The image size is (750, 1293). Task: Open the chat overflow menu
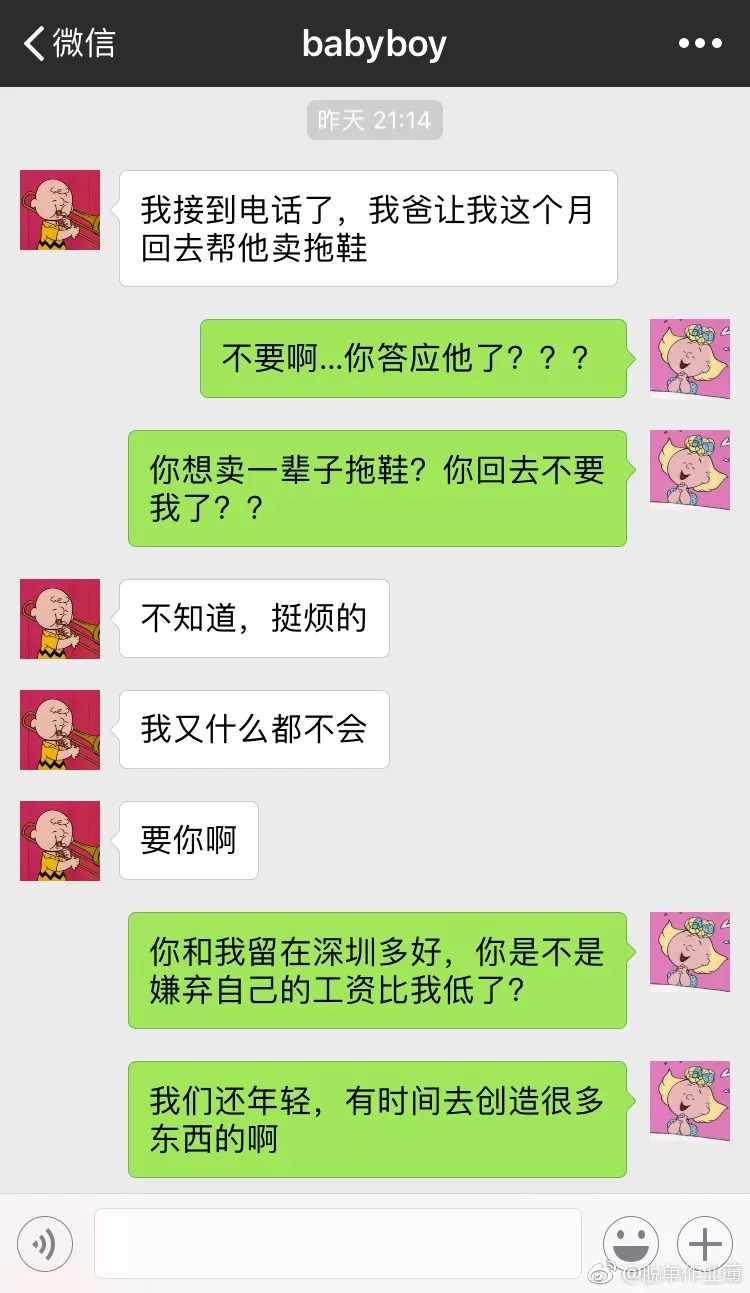[699, 44]
